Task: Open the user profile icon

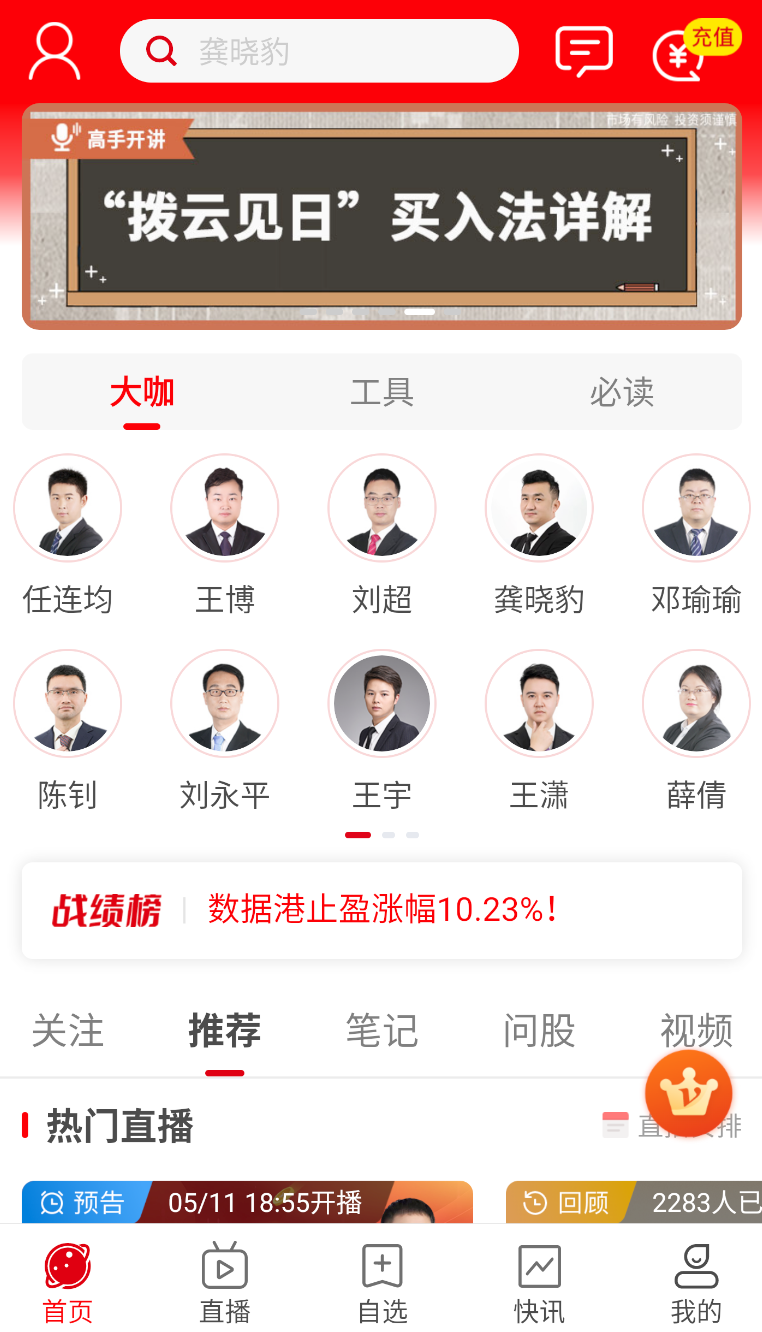Action: coord(54,52)
